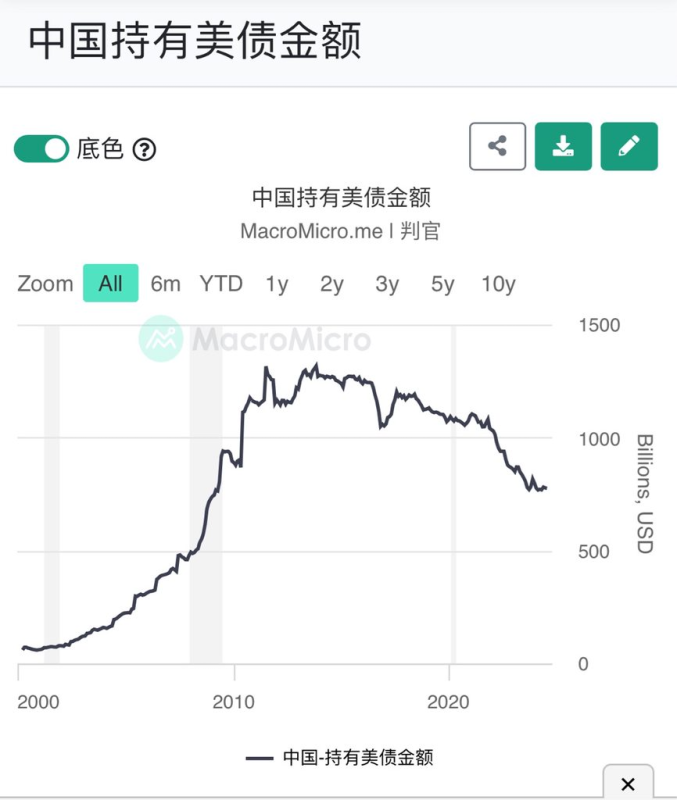
Task: Download the chart data
Action: pyautogui.click(x=563, y=147)
